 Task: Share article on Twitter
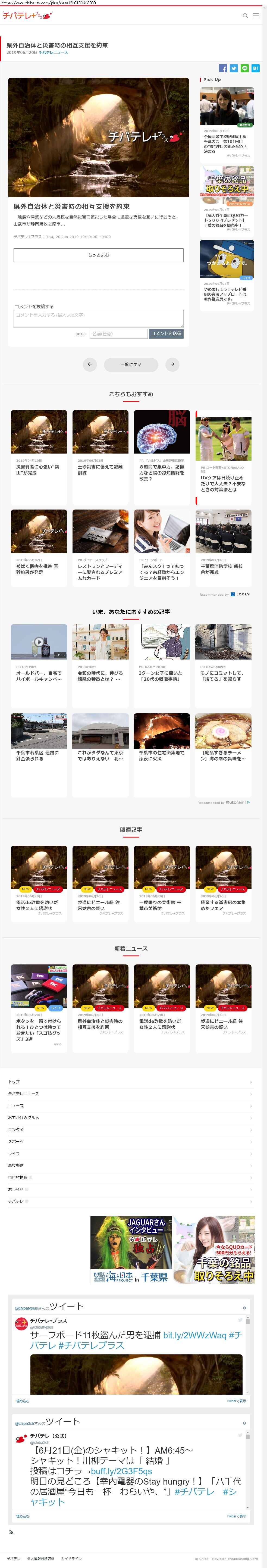234,68
